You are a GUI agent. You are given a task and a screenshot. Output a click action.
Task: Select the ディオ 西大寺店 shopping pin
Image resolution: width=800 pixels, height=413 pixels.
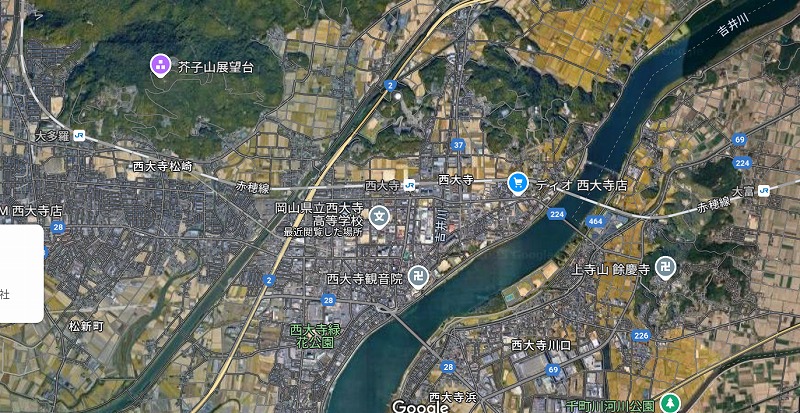coord(517,182)
